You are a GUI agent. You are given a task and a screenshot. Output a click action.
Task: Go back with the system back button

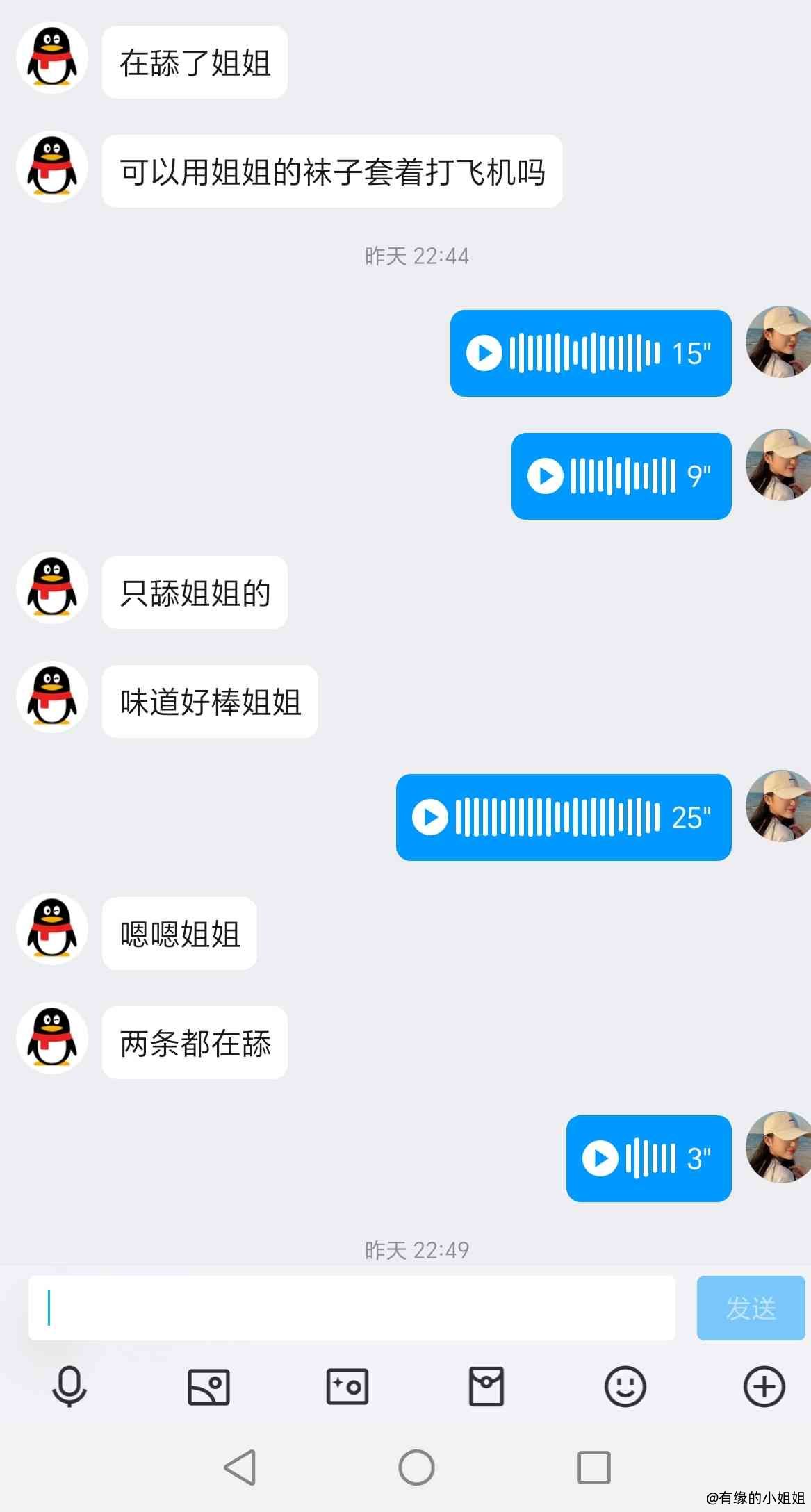(240, 1467)
